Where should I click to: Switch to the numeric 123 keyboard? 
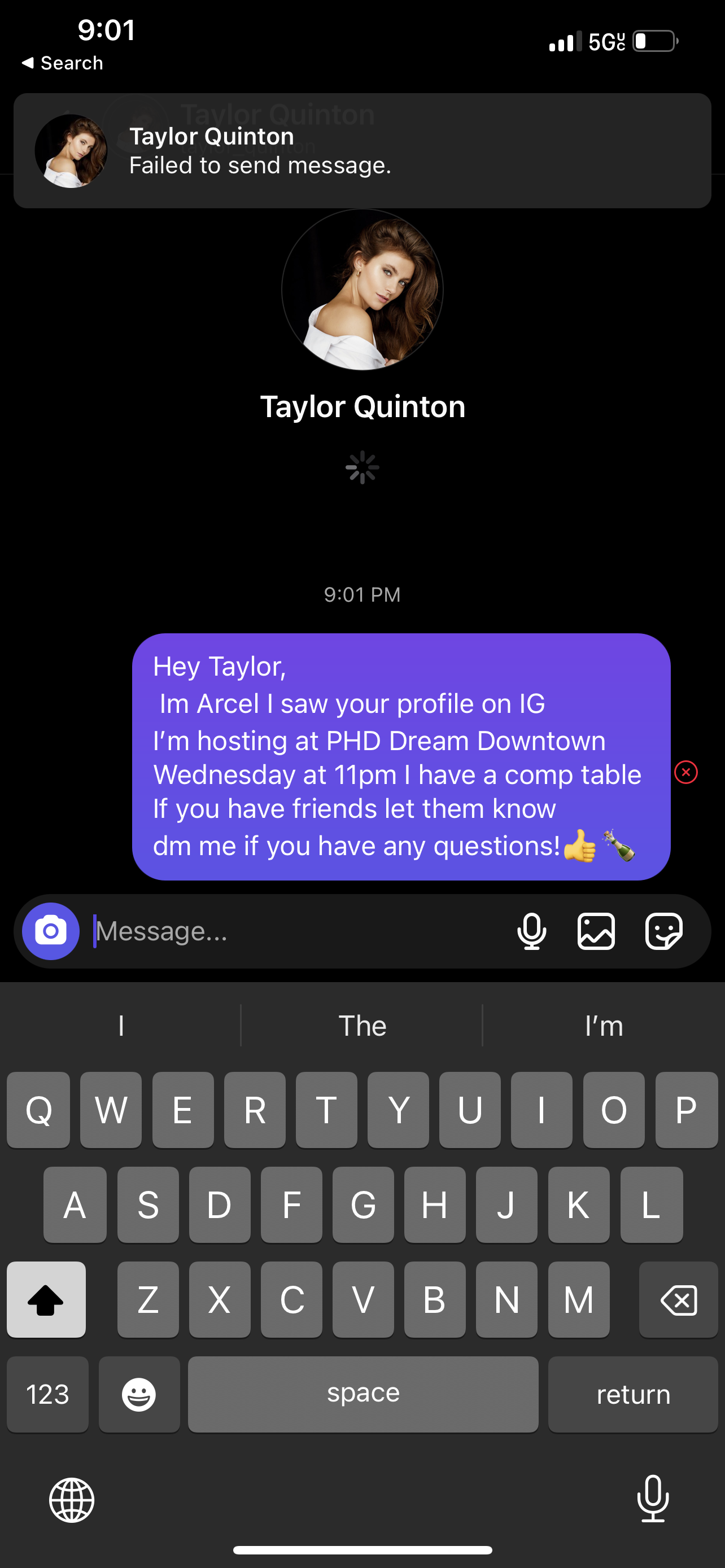47,1395
